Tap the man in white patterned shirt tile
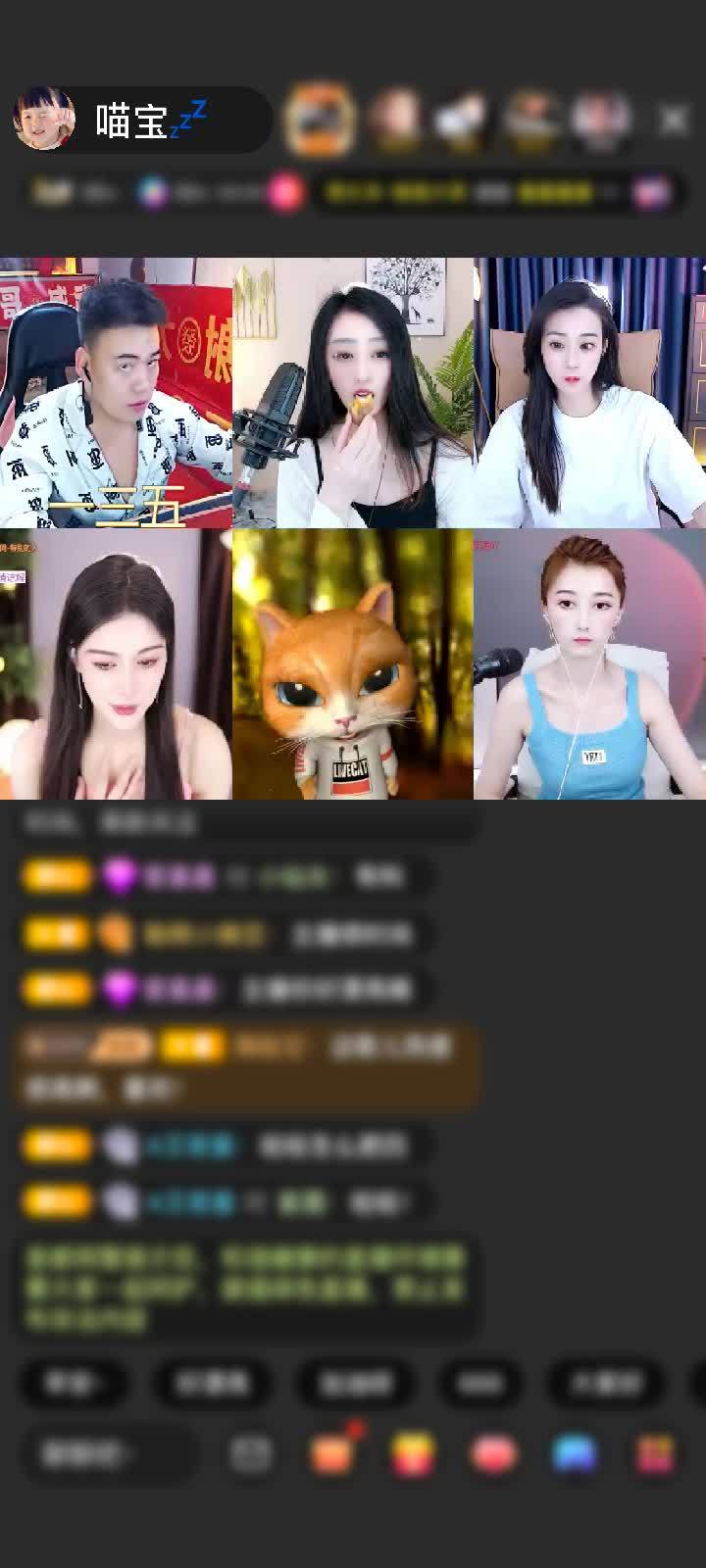Viewport: 706px width, 1568px height. pos(116,393)
